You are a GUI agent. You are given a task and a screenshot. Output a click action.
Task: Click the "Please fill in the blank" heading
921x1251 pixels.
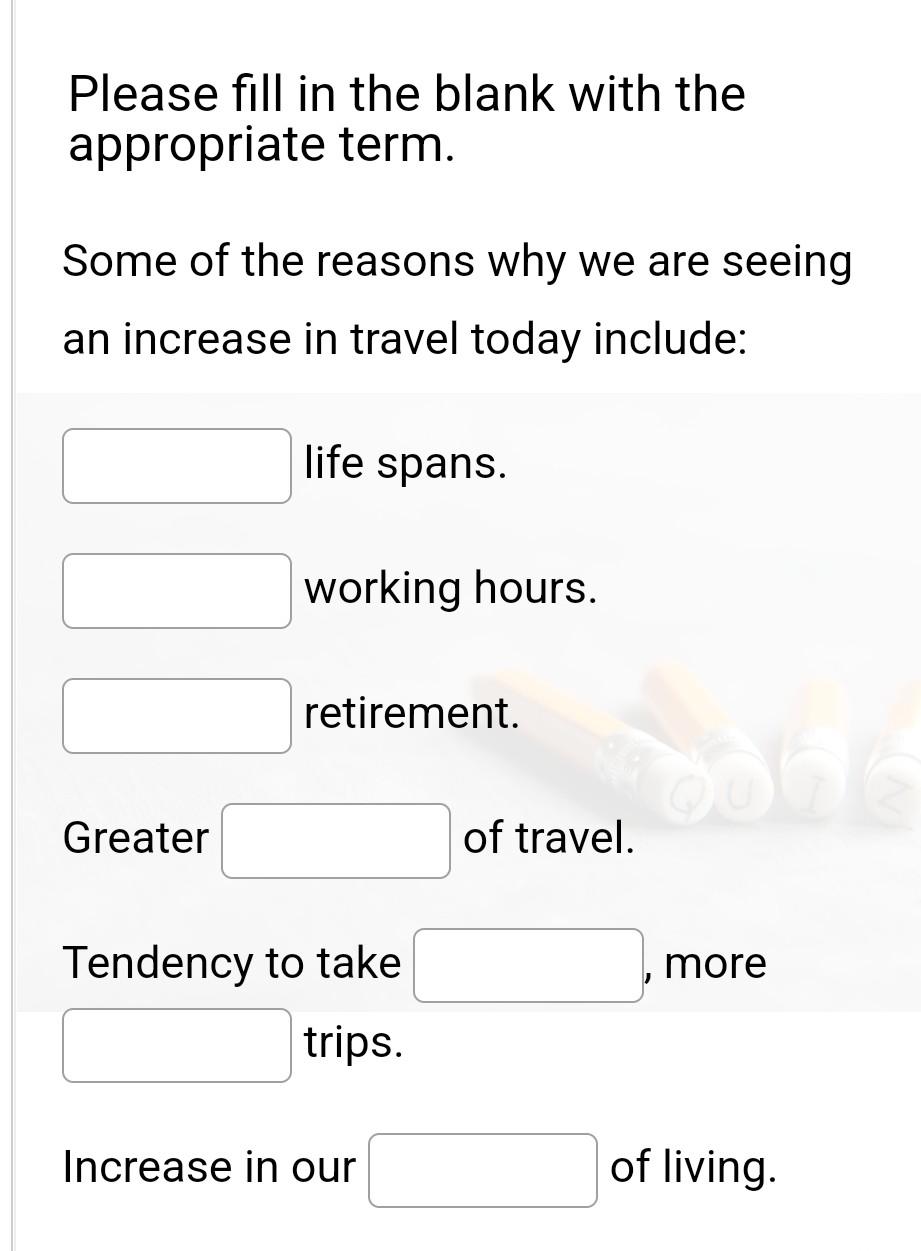click(x=406, y=117)
